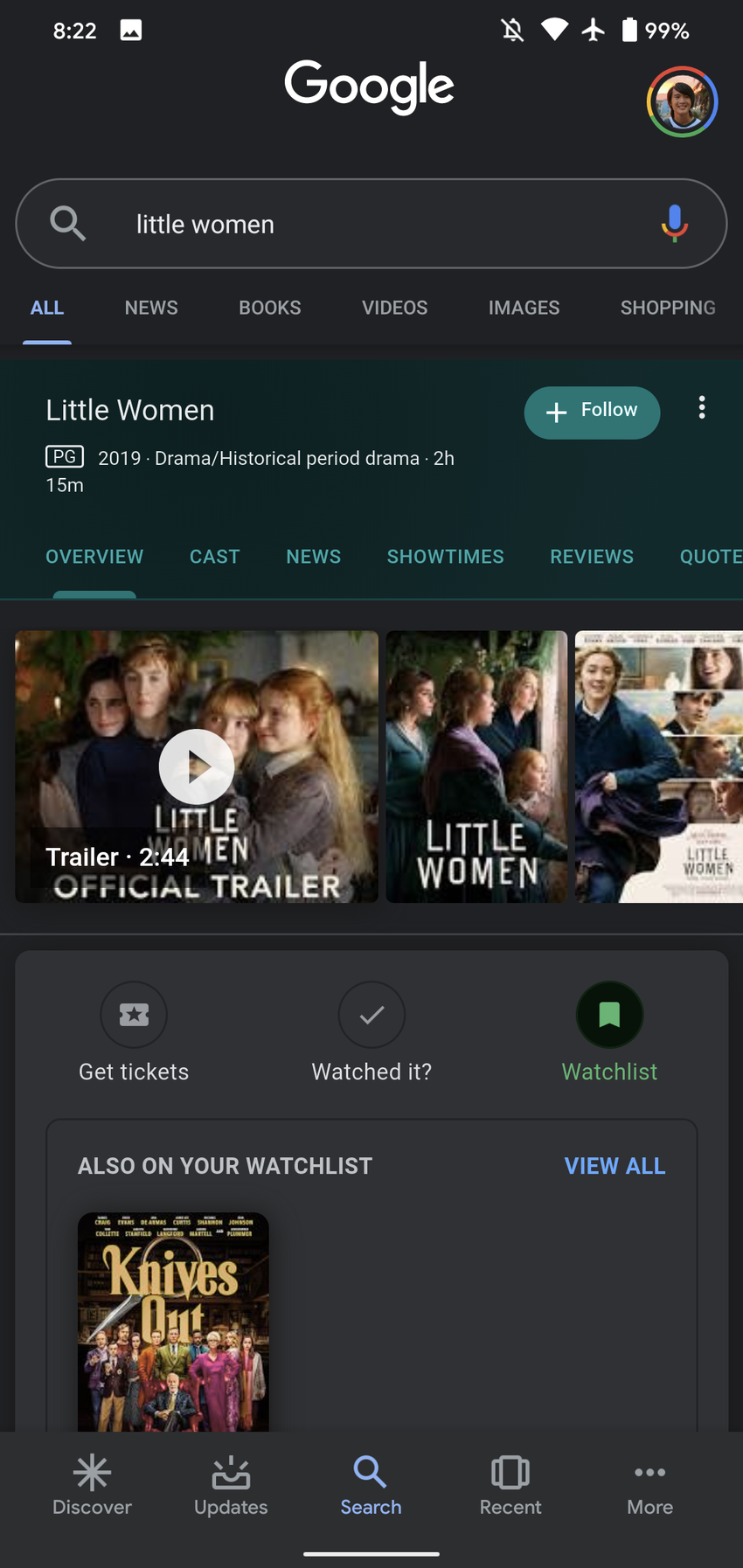The width and height of the screenshot is (743, 1568).
Task: Open the Knives Out poster card
Action: click(173, 1320)
